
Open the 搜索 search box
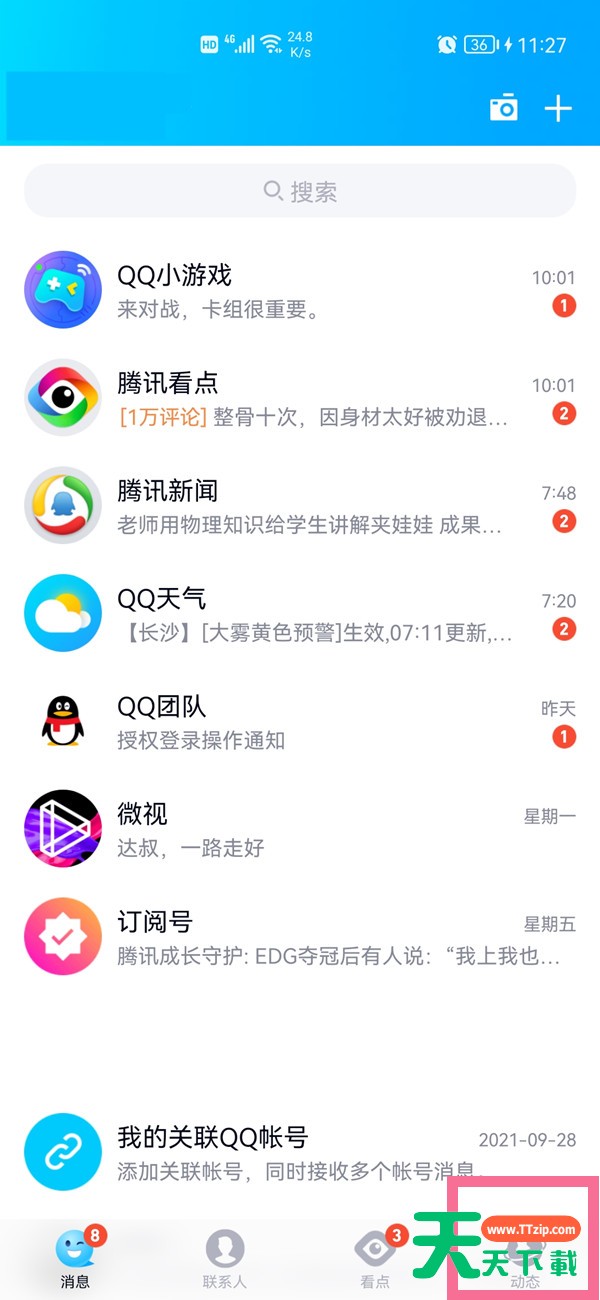(x=300, y=191)
